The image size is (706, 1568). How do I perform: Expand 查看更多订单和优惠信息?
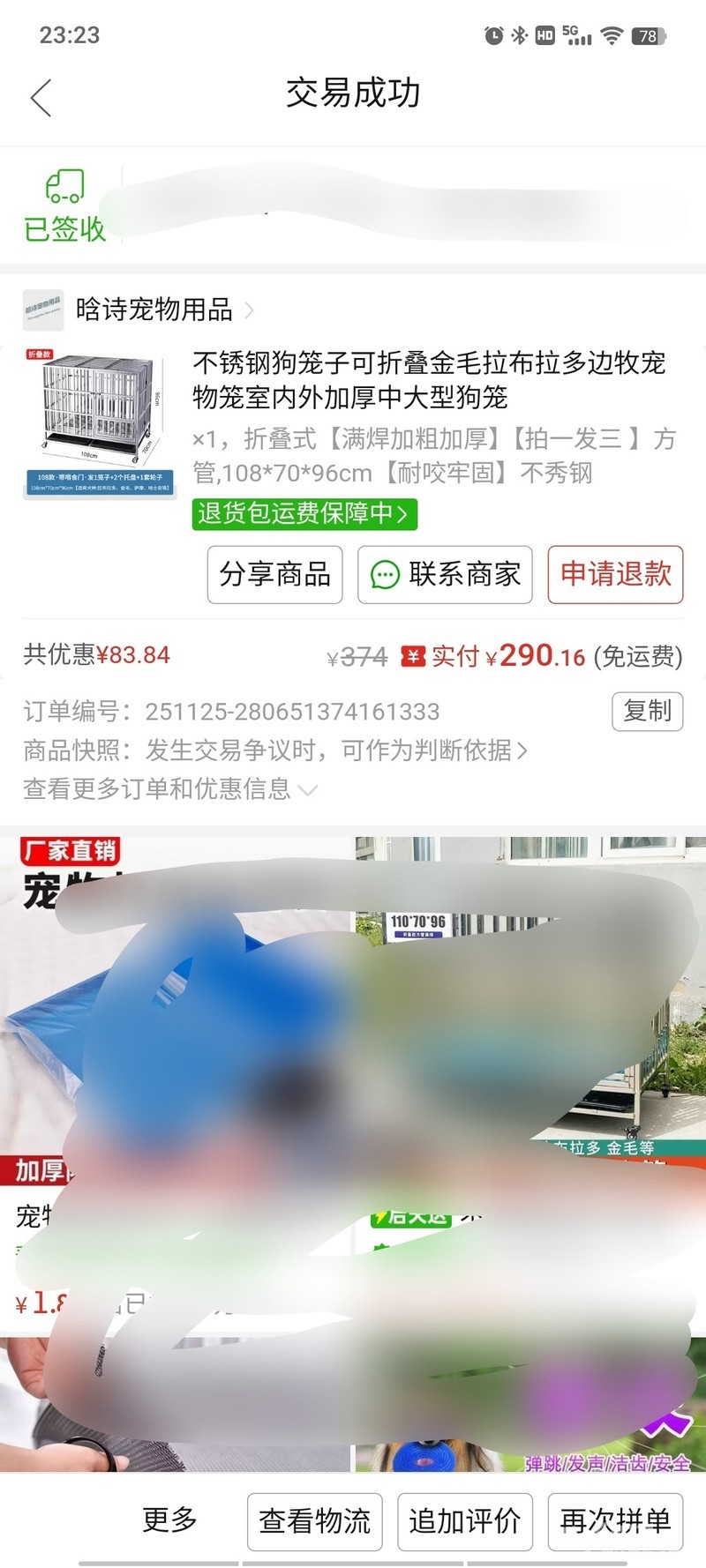pyautogui.click(x=170, y=788)
